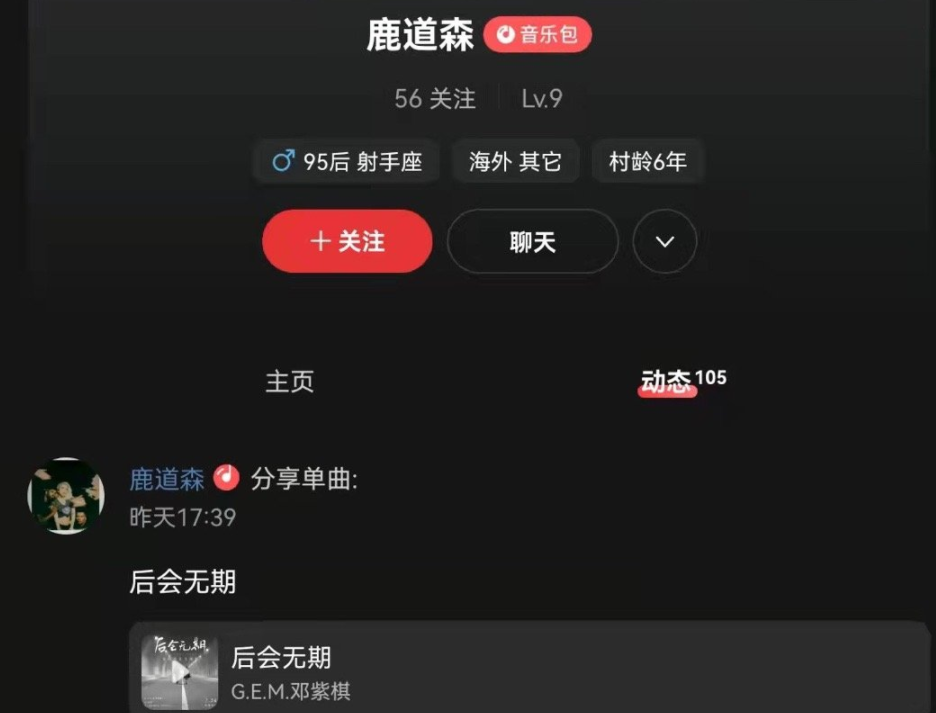Follow 鹿道森 with the red 关注 button
Image resolution: width=936 pixels, height=713 pixels.
coord(347,242)
